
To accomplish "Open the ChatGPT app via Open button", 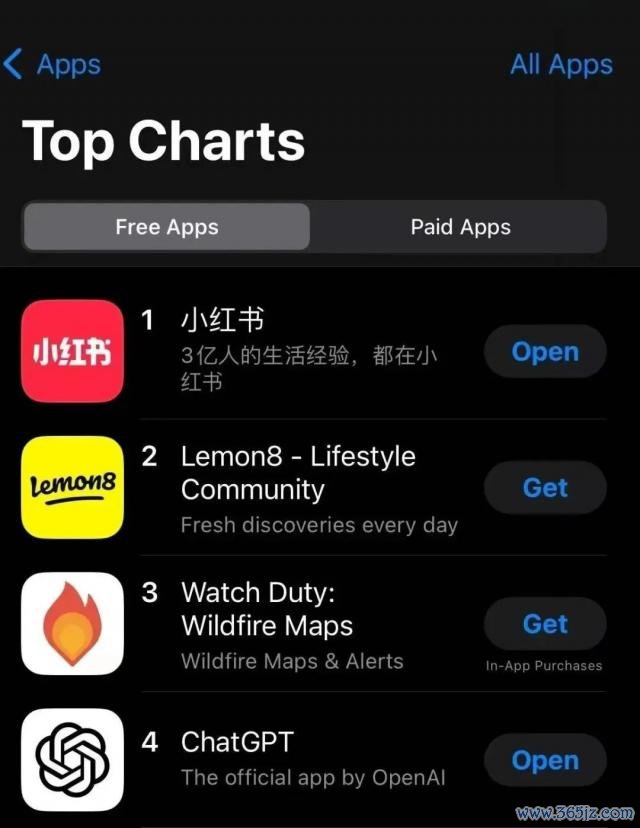I will pos(545,760).
